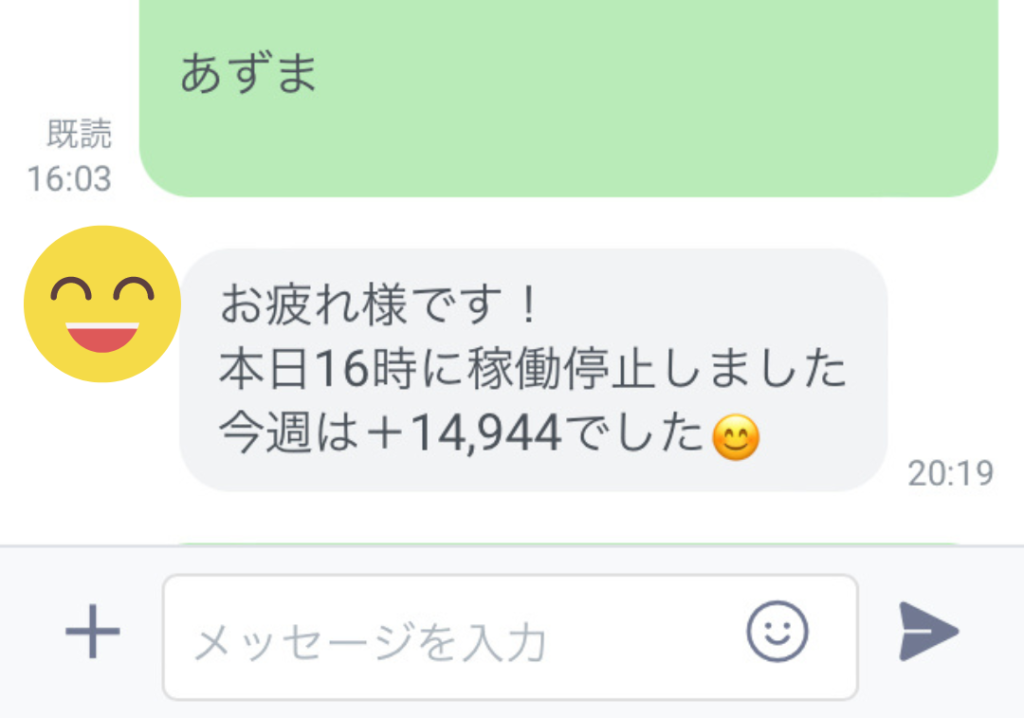Open the sender's smiley profile avatar

(x=101, y=304)
